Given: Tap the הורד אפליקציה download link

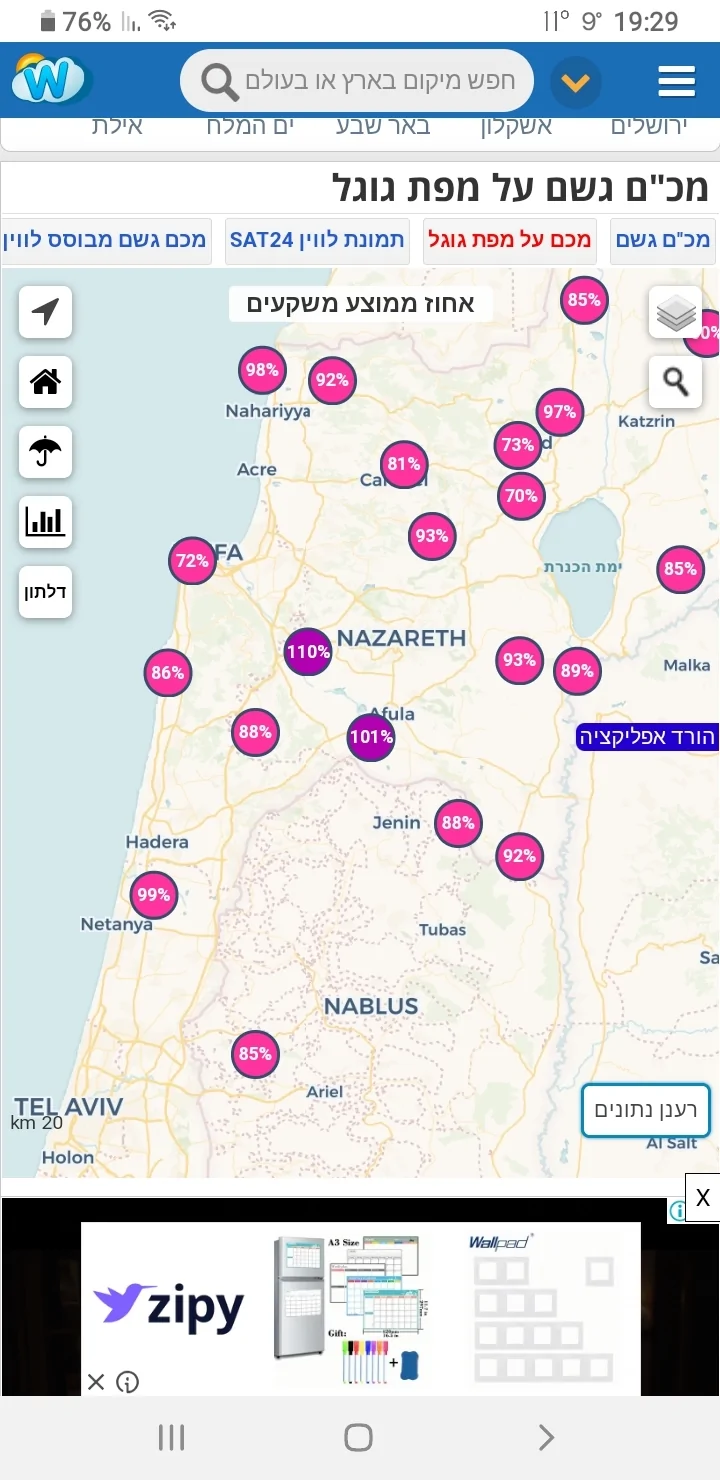Looking at the screenshot, I should click(x=648, y=738).
